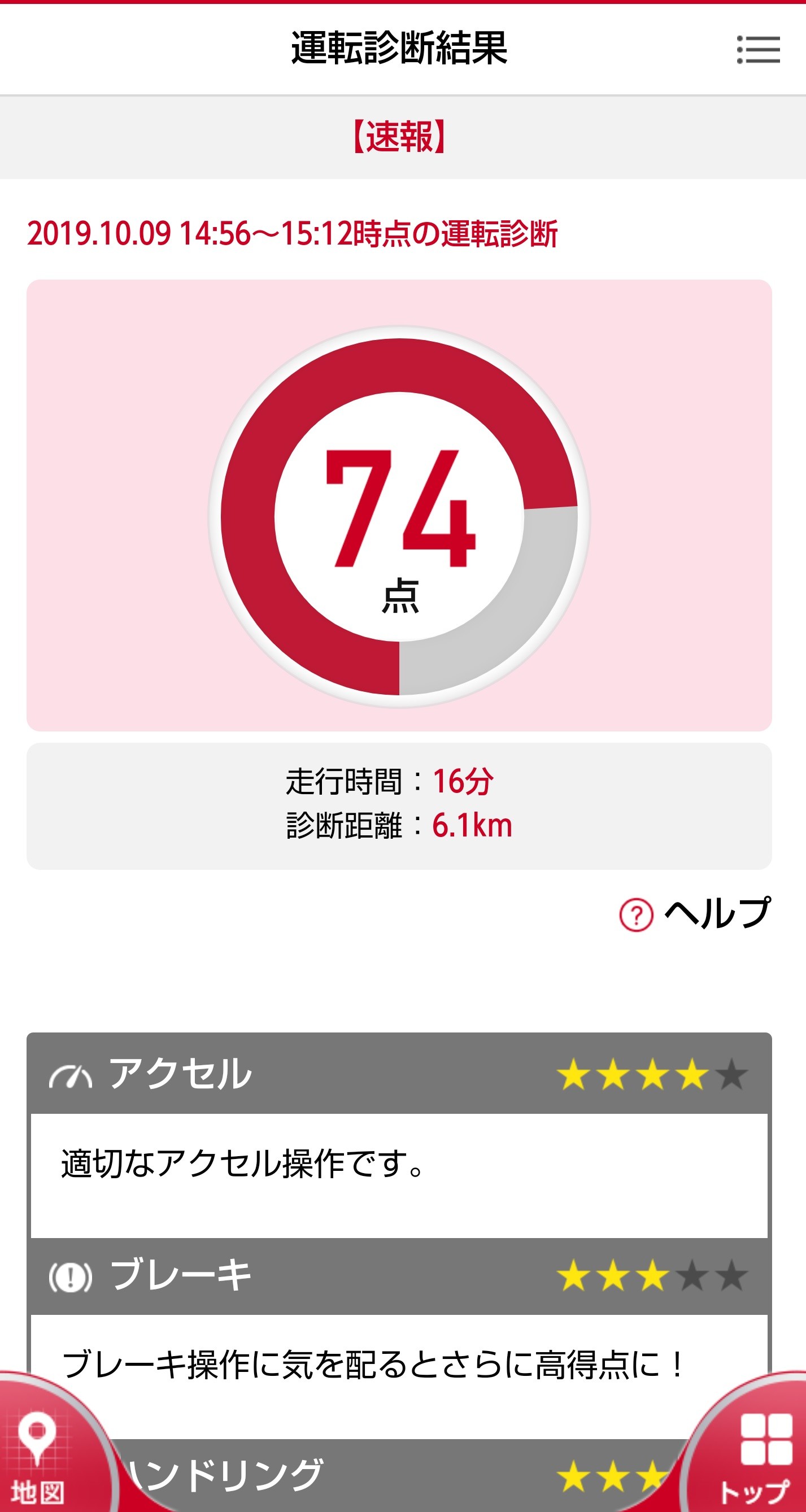The width and height of the screenshot is (806, 1512).
Task: Open the ヘルプ help link
Action: 695,914
